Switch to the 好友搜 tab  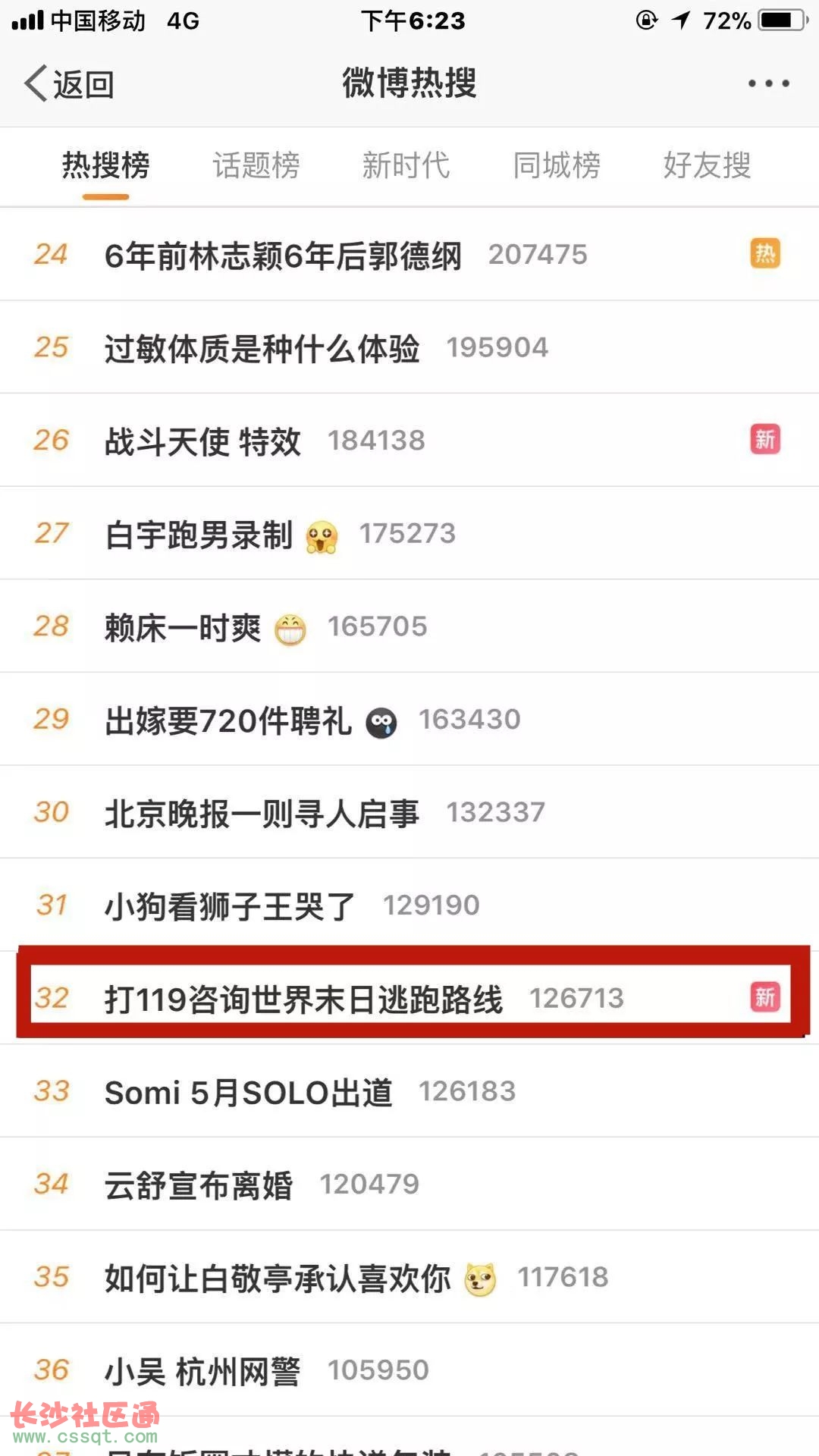(707, 165)
